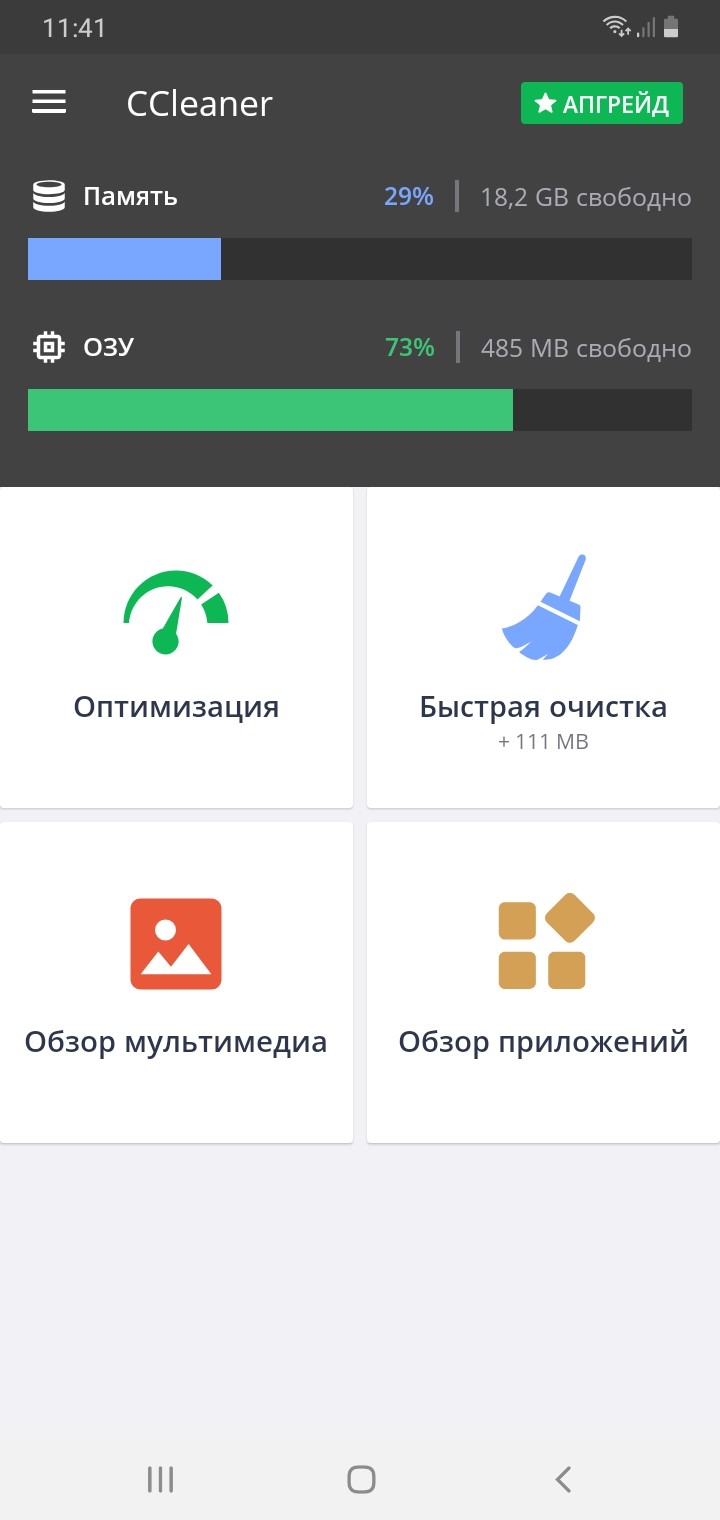The height and width of the screenshot is (1520, 720).
Task: Click the storage disk icon next to Память
Action: coord(48,196)
